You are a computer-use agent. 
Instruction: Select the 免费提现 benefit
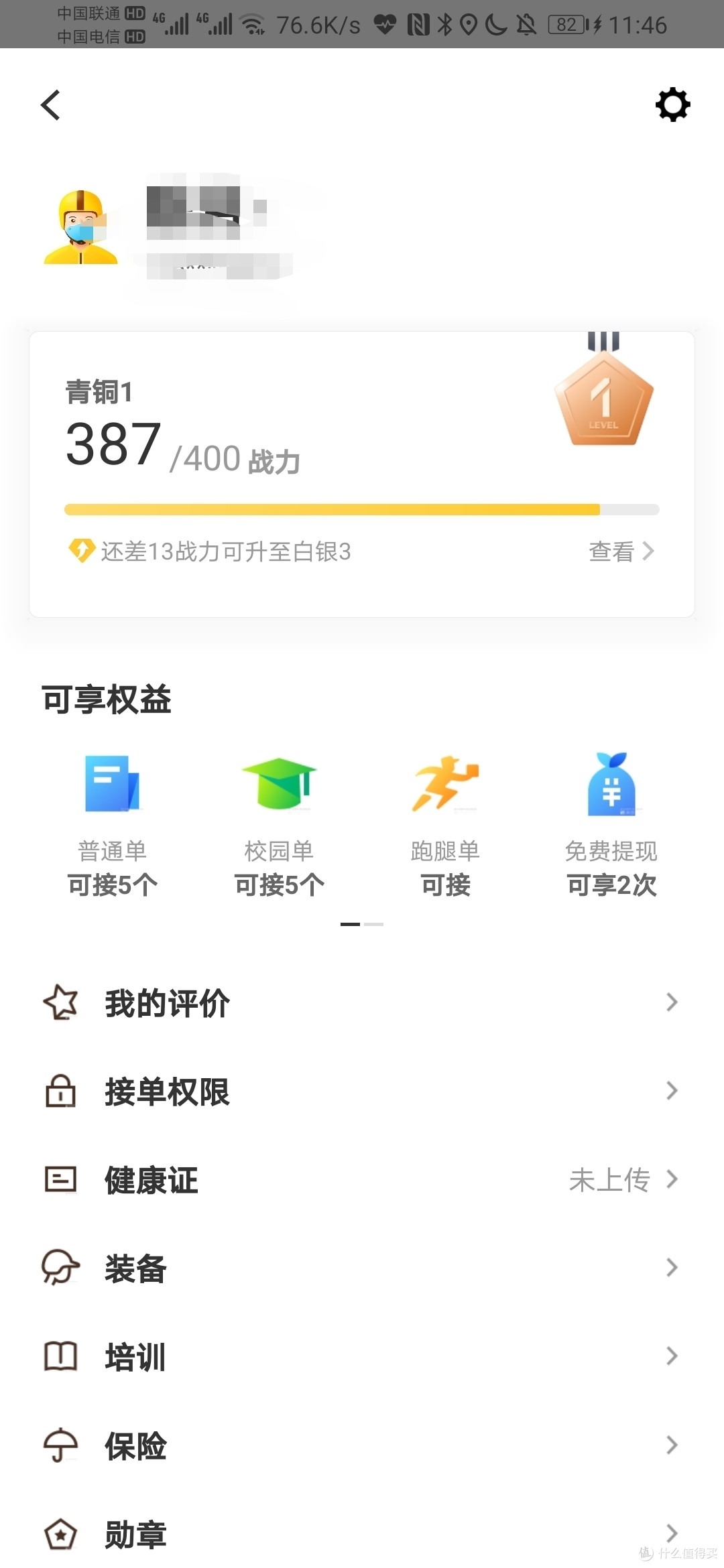(x=611, y=826)
